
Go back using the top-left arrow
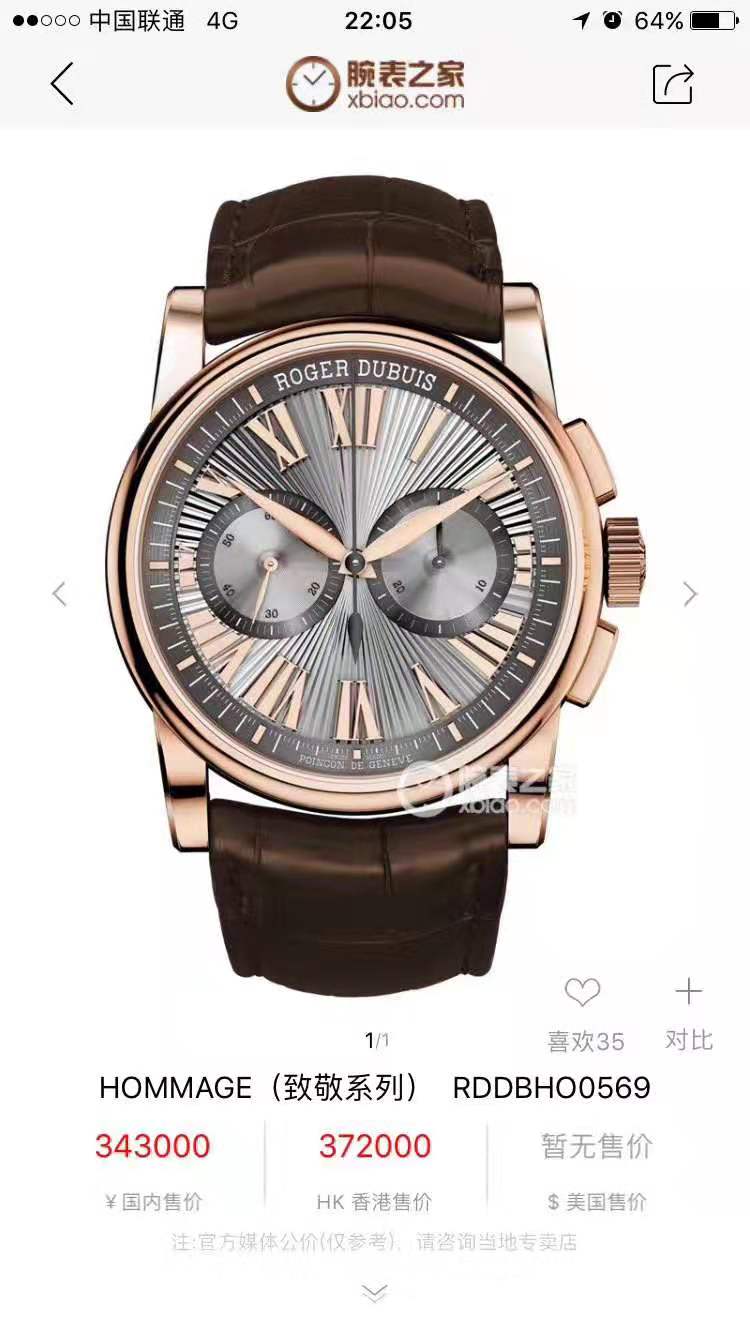tap(62, 84)
